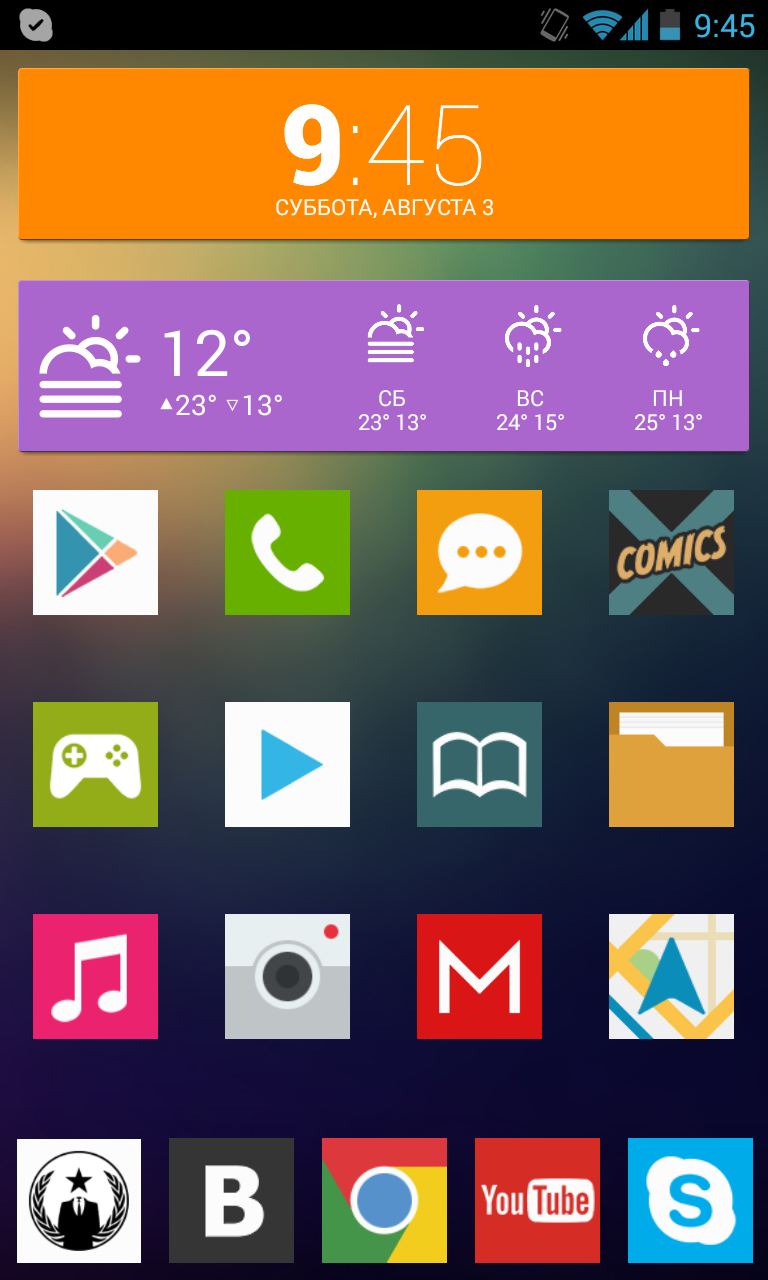Open the red Gmail app

[x=479, y=976]
